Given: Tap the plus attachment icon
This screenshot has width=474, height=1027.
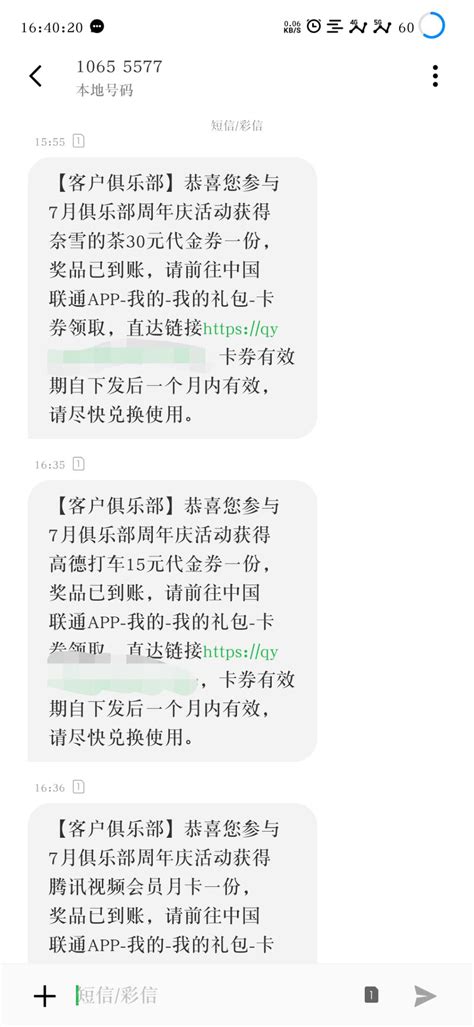Looking at the screenshot, I should [x=45, y=996].
